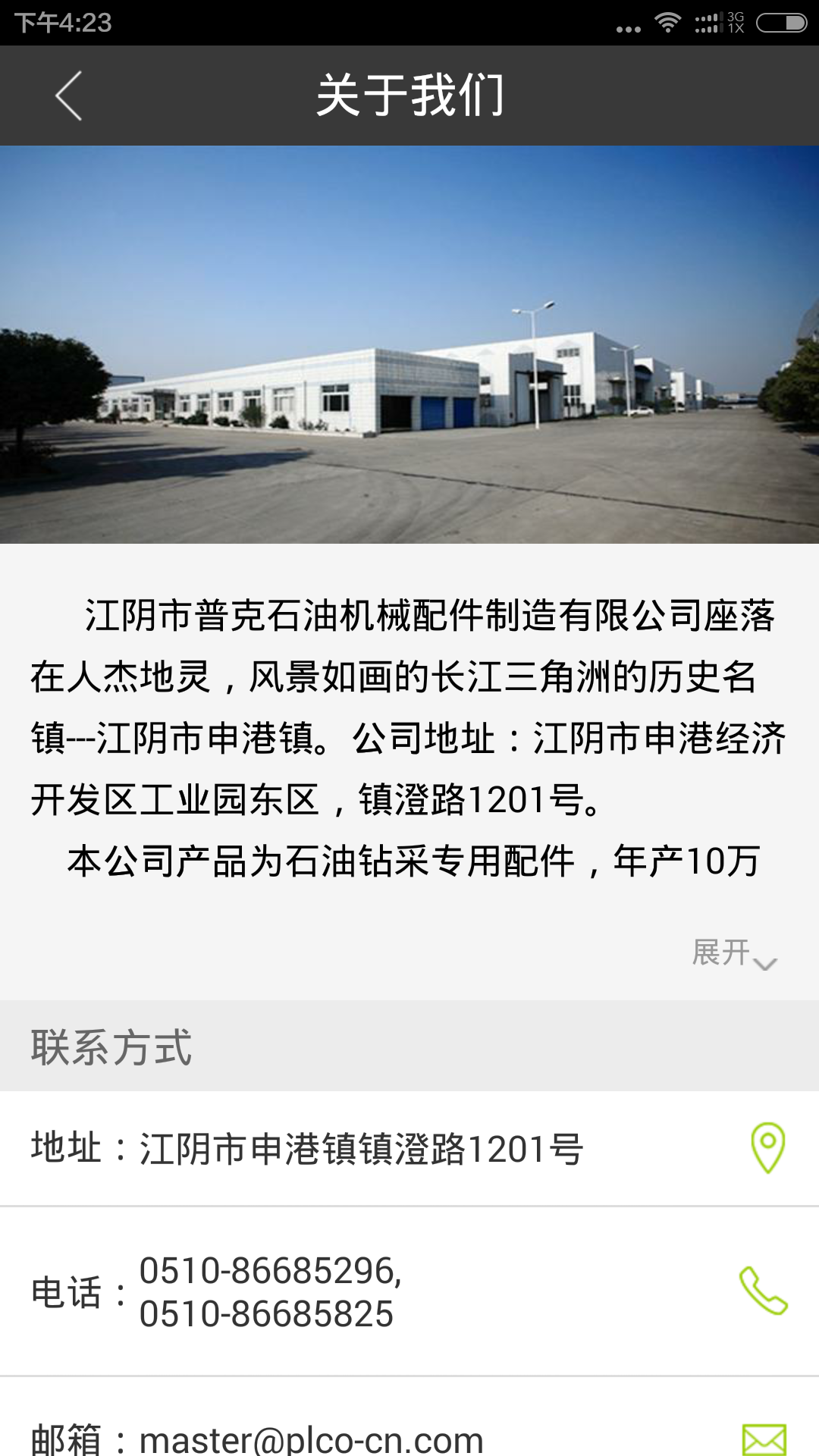This screenshot has height=1456, width=819.
Task: Send an email via the envelope icon
Action: (x=764, y=1439)
